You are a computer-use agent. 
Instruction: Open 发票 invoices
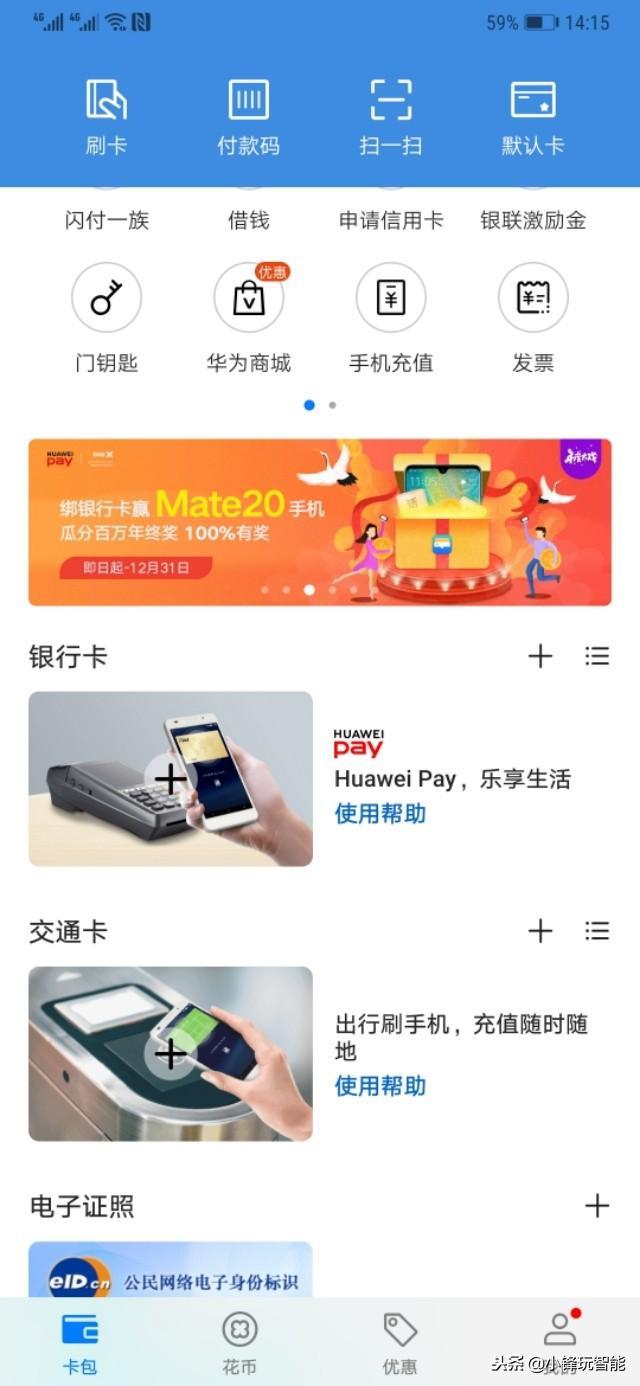[x=533, y=318]
